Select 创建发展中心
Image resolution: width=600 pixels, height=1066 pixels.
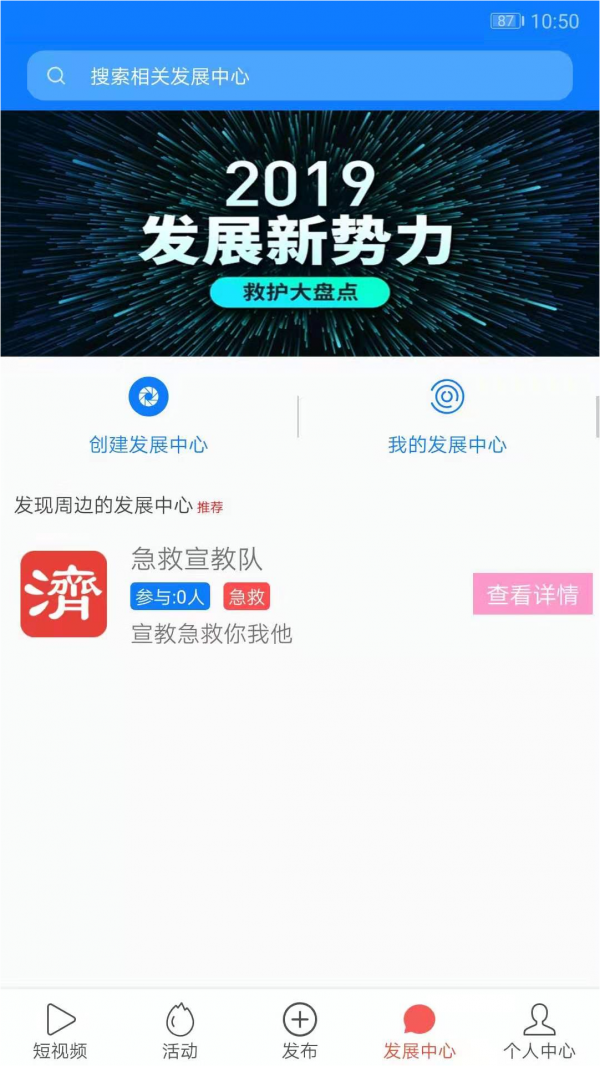tap(148, 416)
